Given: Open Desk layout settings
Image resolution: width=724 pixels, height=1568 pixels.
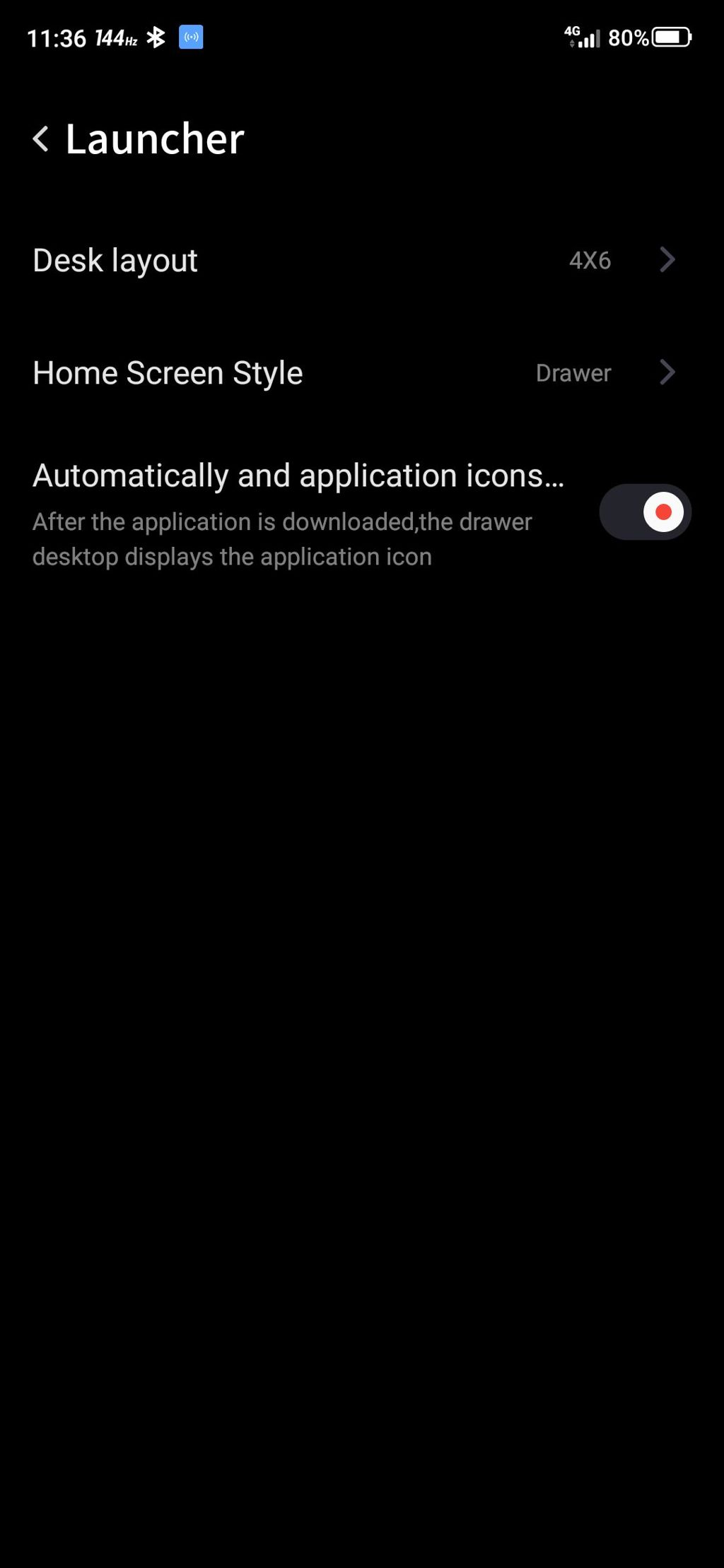Looking at the screenshot, I should 354,260.
